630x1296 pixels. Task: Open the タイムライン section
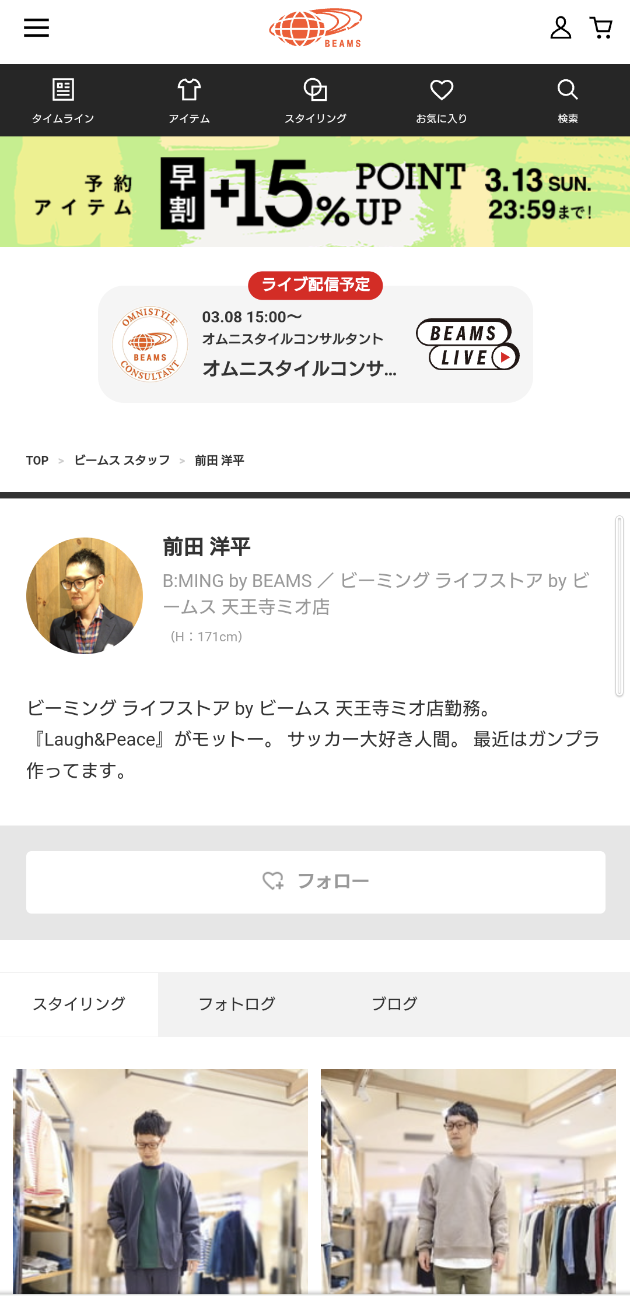[x=63, y=101]
